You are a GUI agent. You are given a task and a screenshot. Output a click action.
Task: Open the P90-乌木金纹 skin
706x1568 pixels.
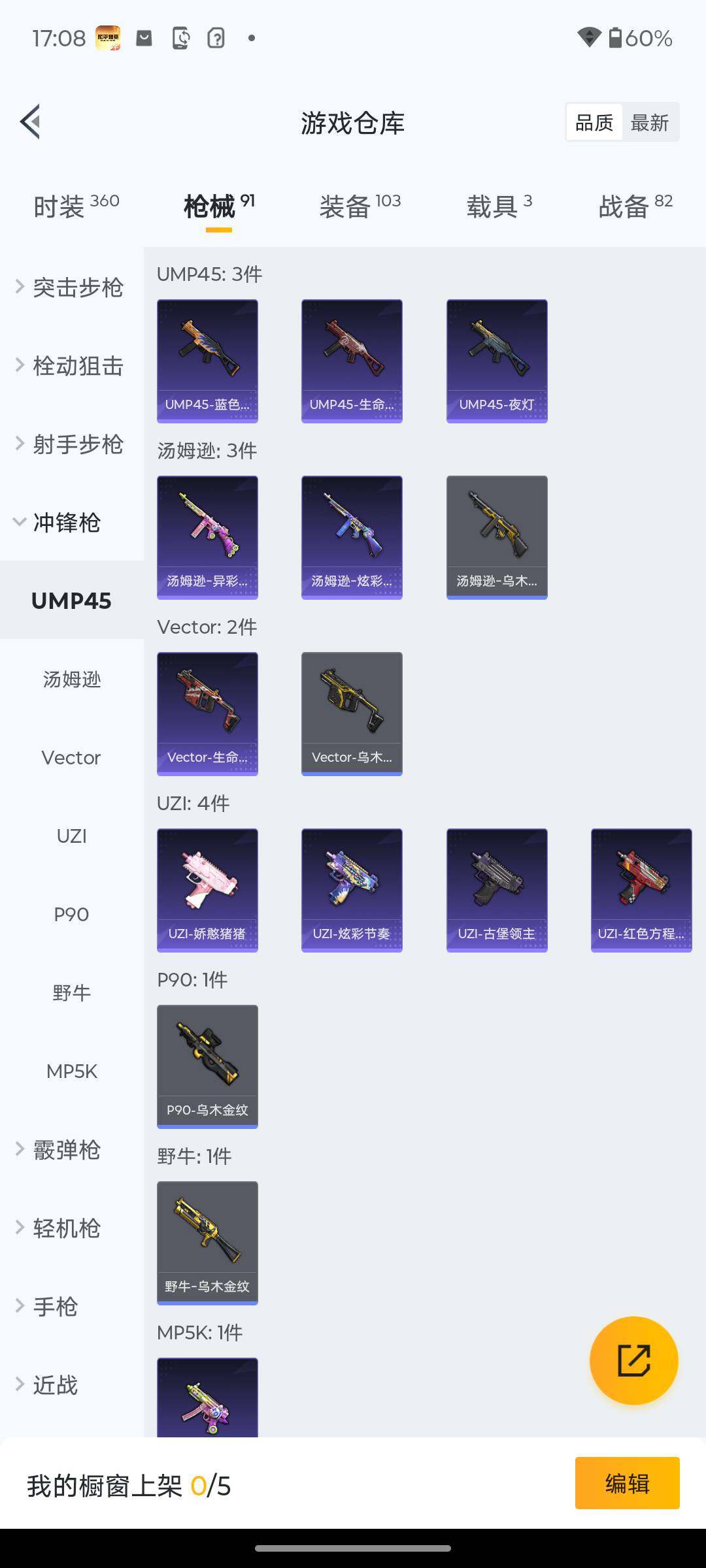(x=207, y=1066)
